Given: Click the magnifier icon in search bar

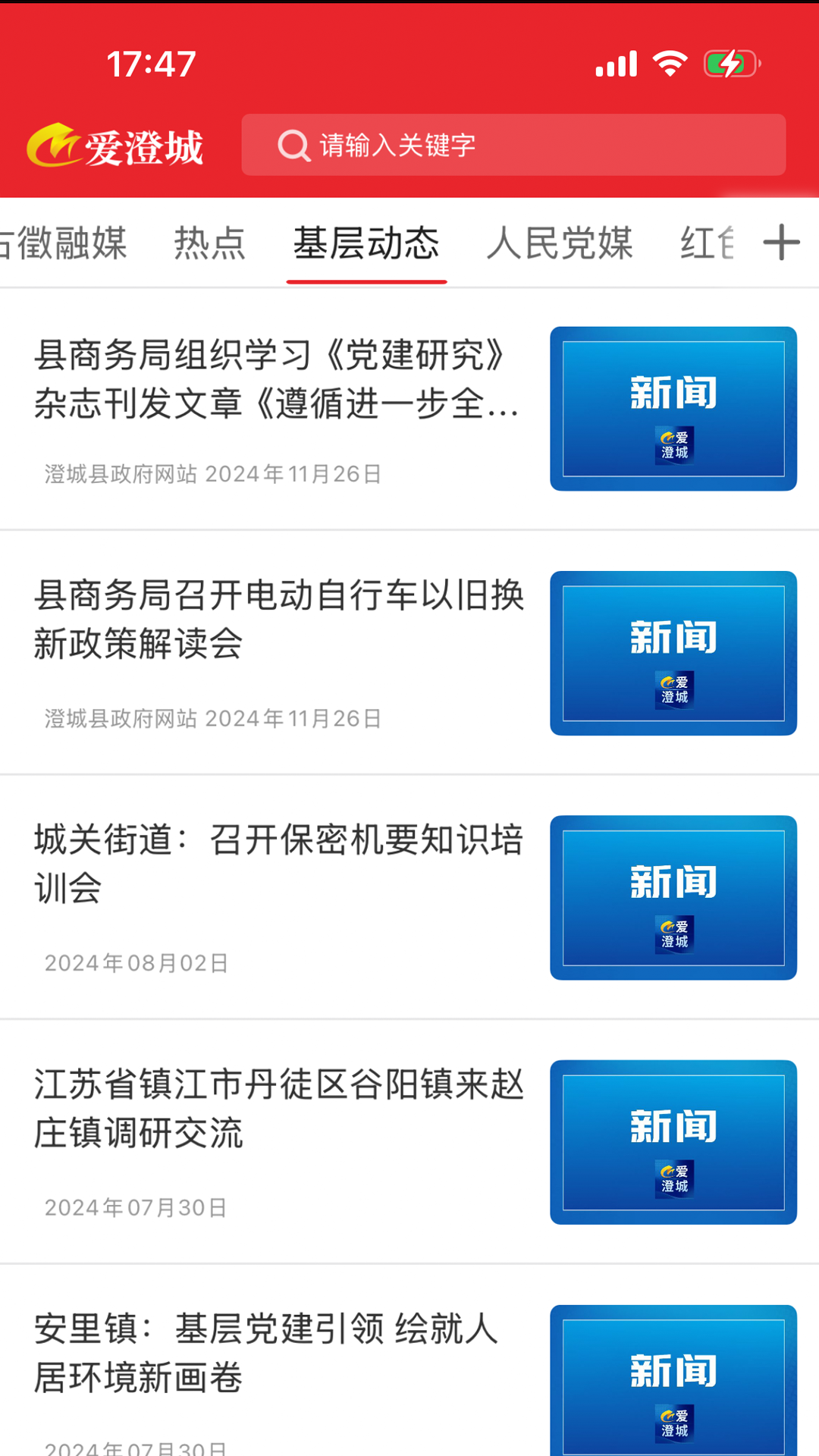Looking at the screenshot, I should [x=293, y=145].
